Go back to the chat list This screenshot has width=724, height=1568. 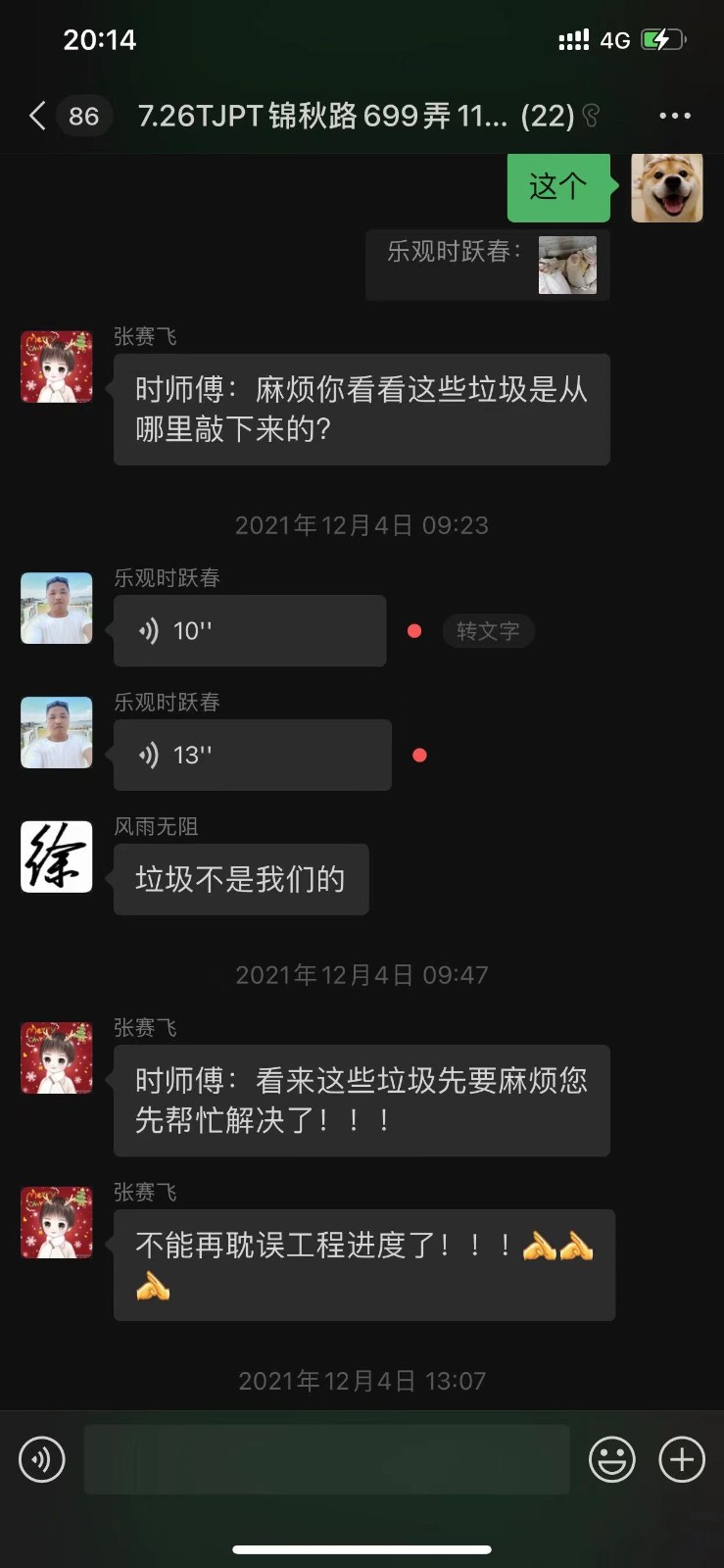[37, 116]
